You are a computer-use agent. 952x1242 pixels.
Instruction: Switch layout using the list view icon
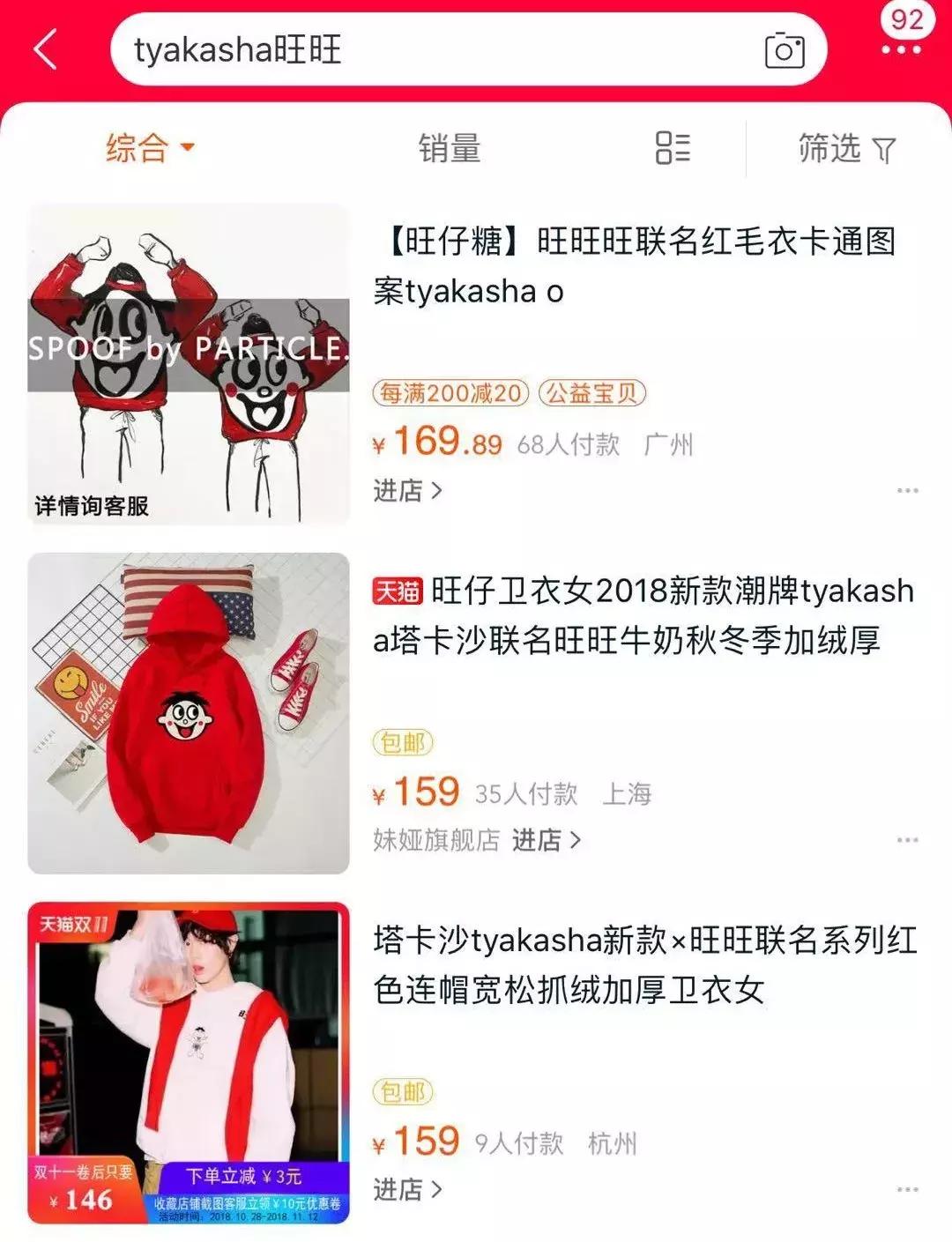[x=671, y=149]
